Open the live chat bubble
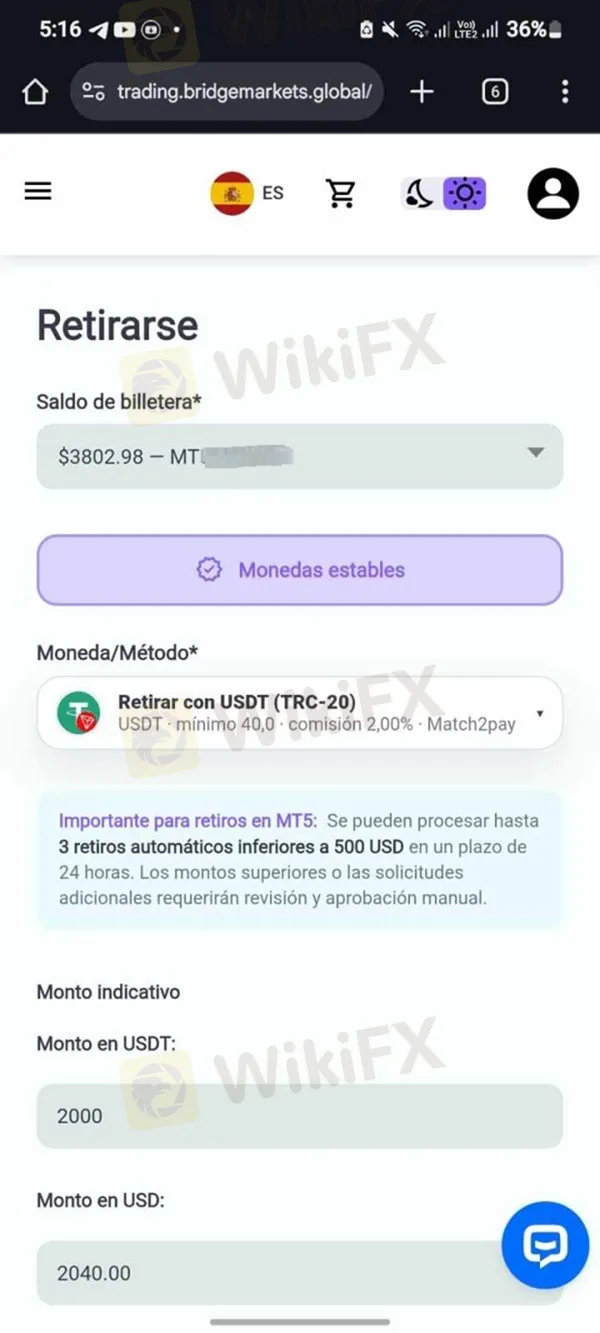Viewport: 600px width, 1333px height. coord(545,1245)
